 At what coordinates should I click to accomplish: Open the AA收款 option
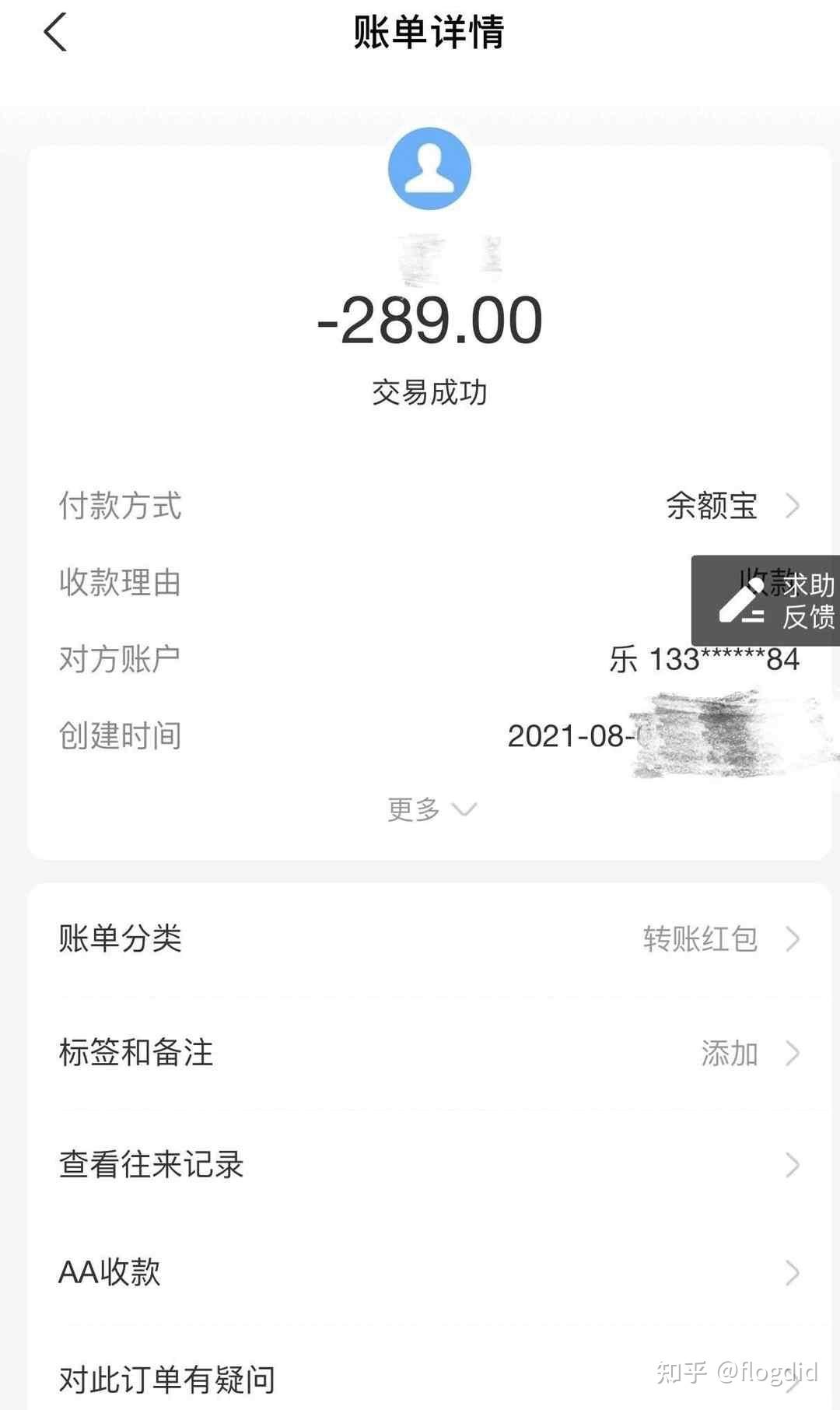click(x=429, y=1272)
